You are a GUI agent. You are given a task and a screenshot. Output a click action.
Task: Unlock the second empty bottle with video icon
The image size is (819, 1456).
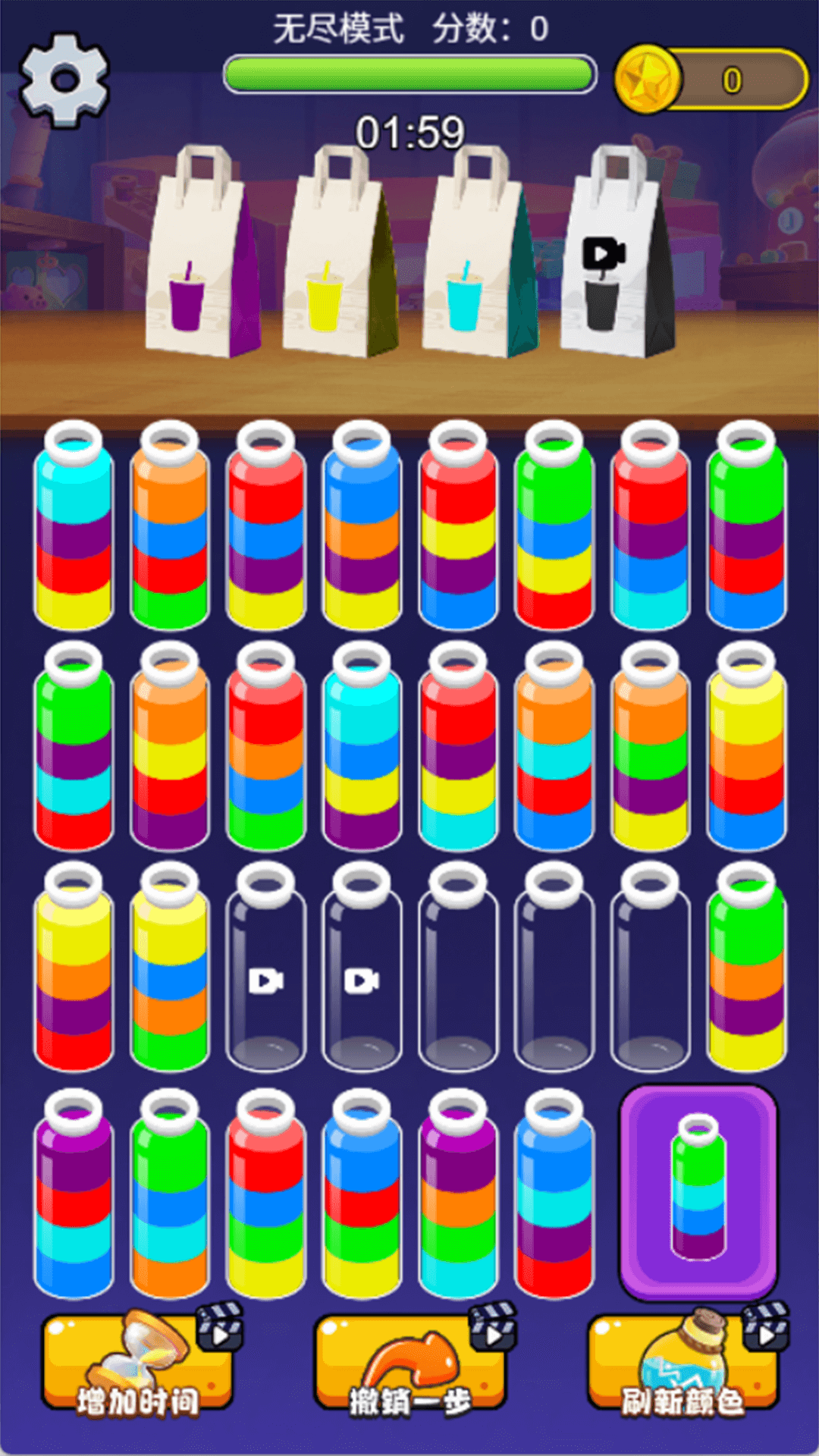[x=362, y=967]
